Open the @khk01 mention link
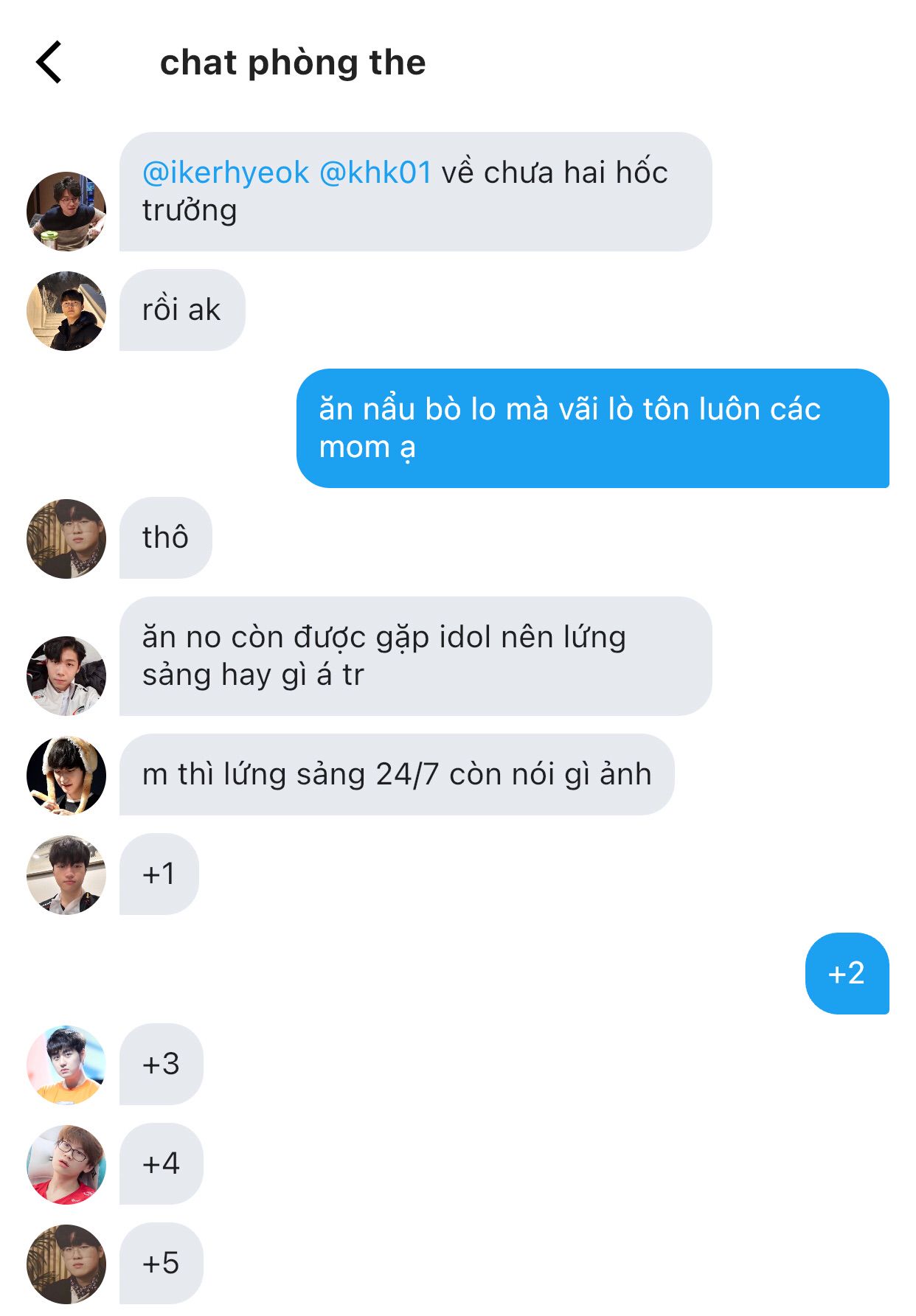 [375, 173]
